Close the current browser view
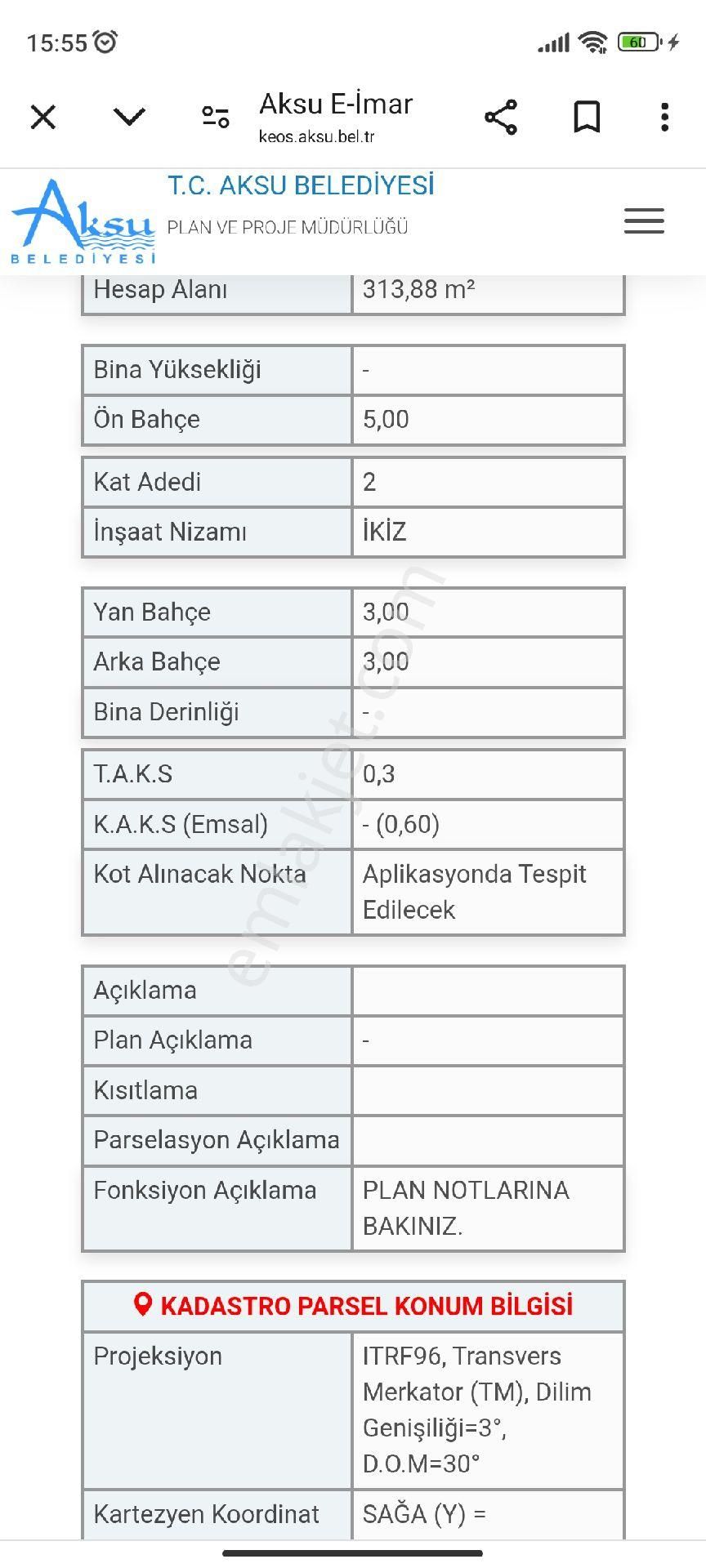The height and width of the screenshot is (1568, 706). click(x=42, y=117)
